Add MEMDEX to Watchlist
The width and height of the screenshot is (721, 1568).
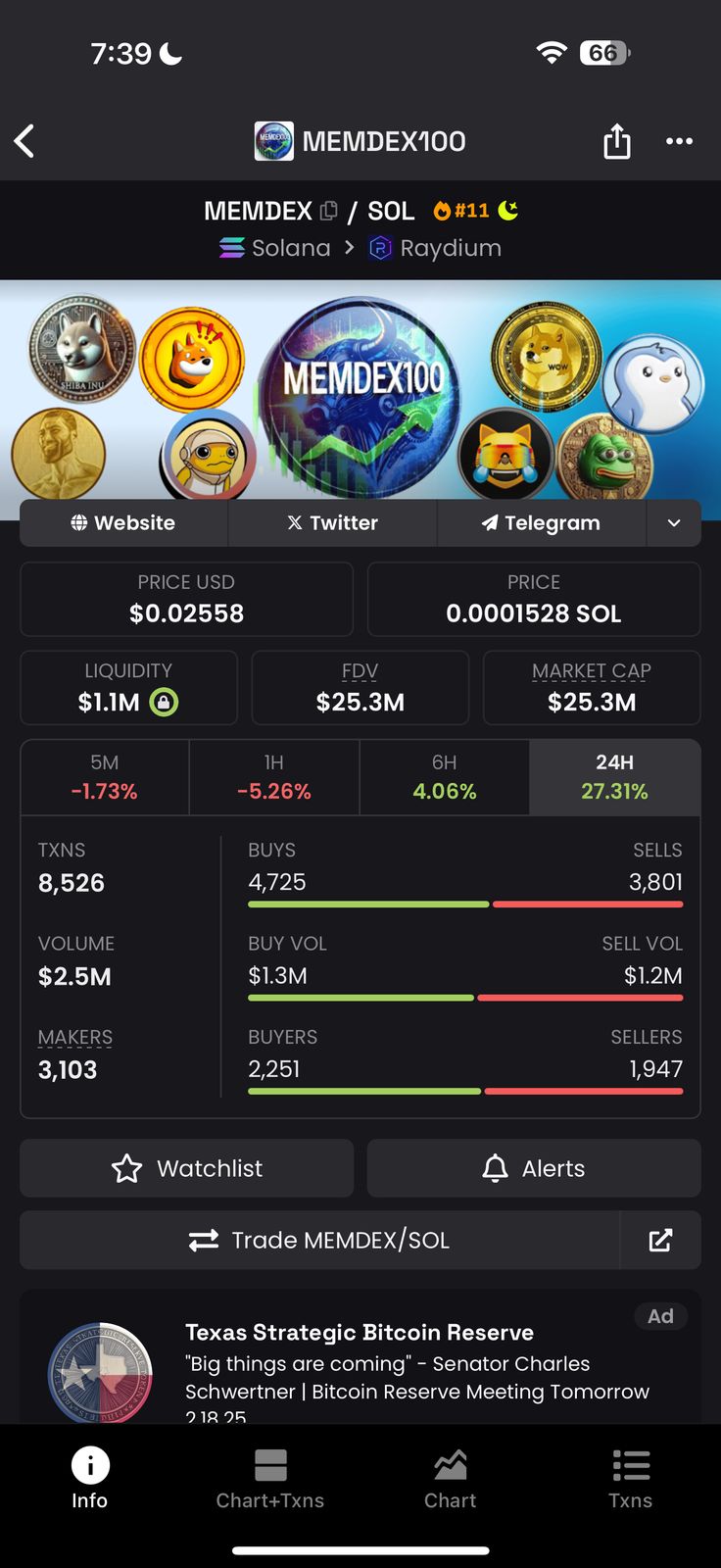click(186, 1168)
